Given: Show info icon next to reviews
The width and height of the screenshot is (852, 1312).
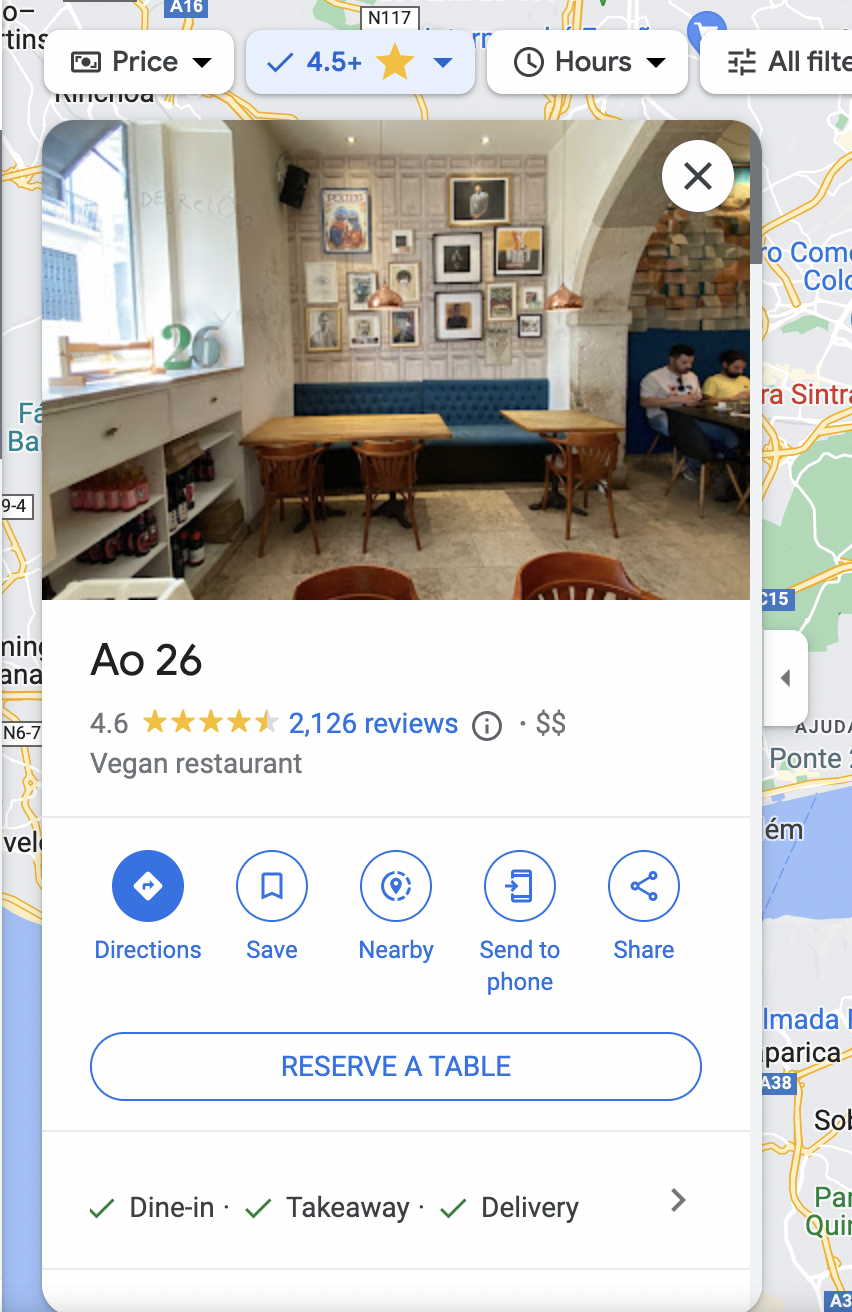Looking at the screenshot, I should (487, 725).
